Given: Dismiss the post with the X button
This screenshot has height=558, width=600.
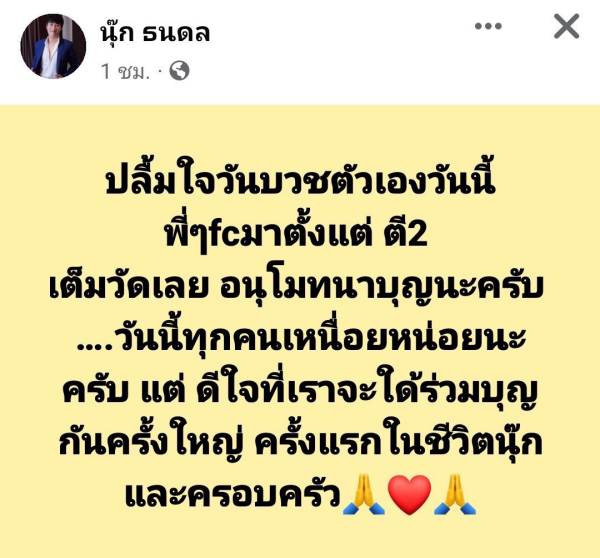Looking at the screenshot, I should tap(566, 27).
